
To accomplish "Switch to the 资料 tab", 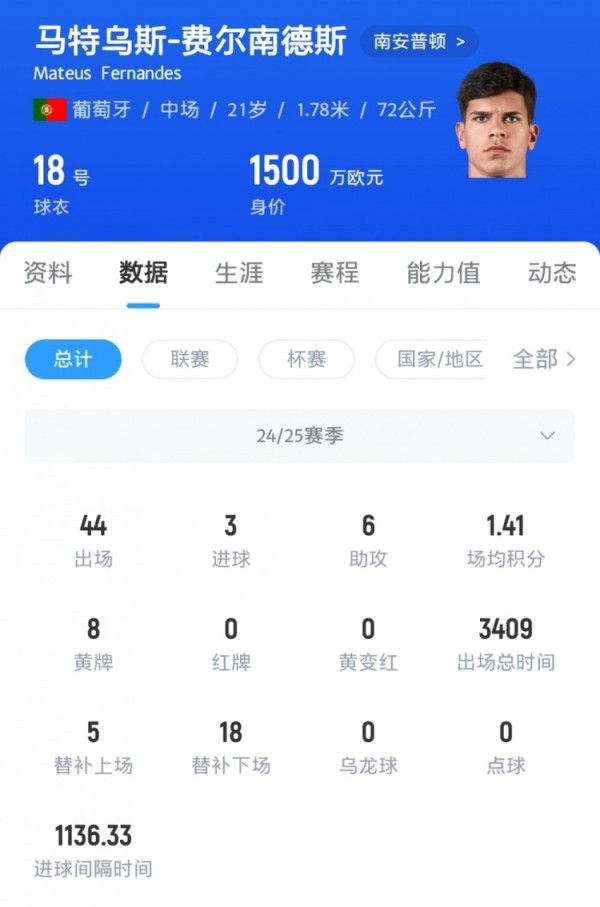I will click(x=48, y=273).
